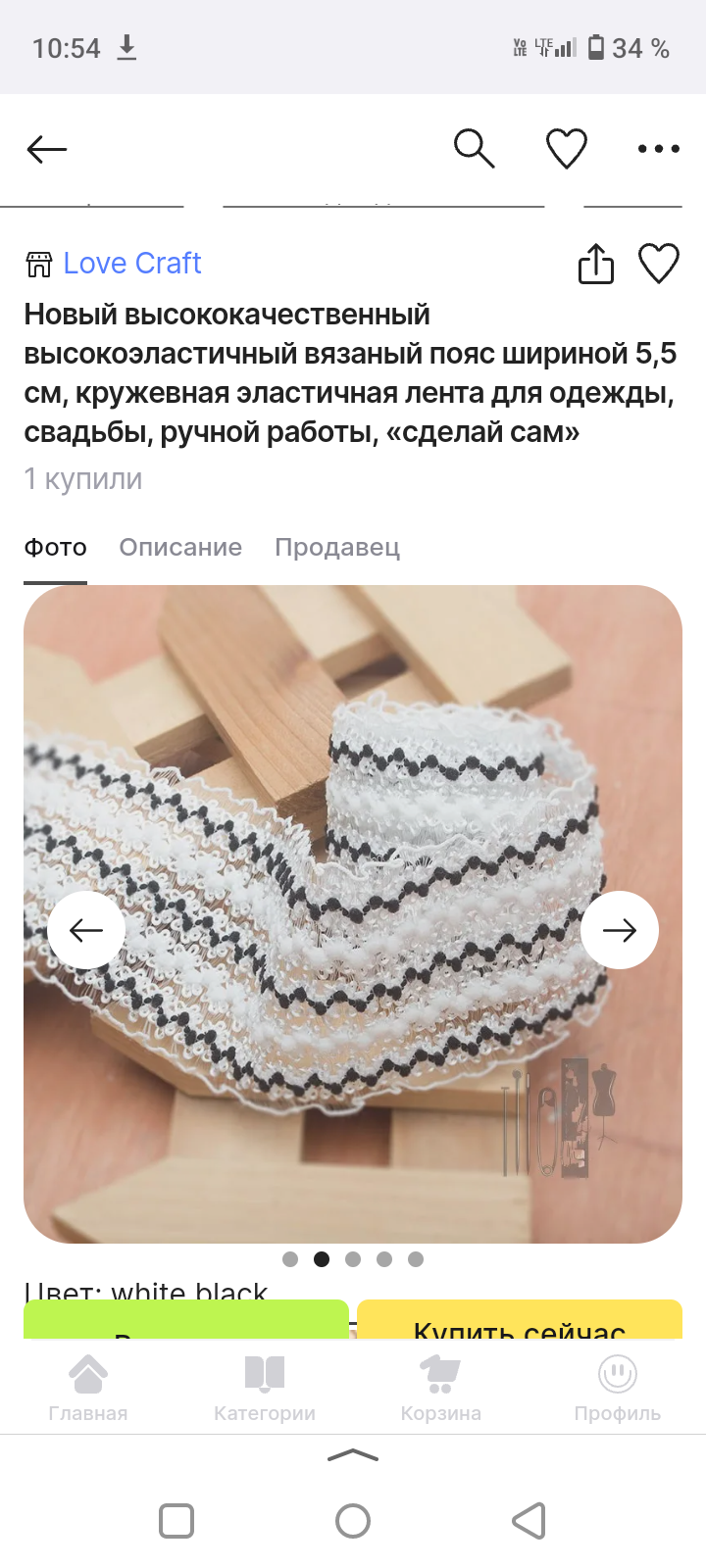706x1568 pixels.
Task: Go back using the top-left arrow
Action: (x=46, y=149)
